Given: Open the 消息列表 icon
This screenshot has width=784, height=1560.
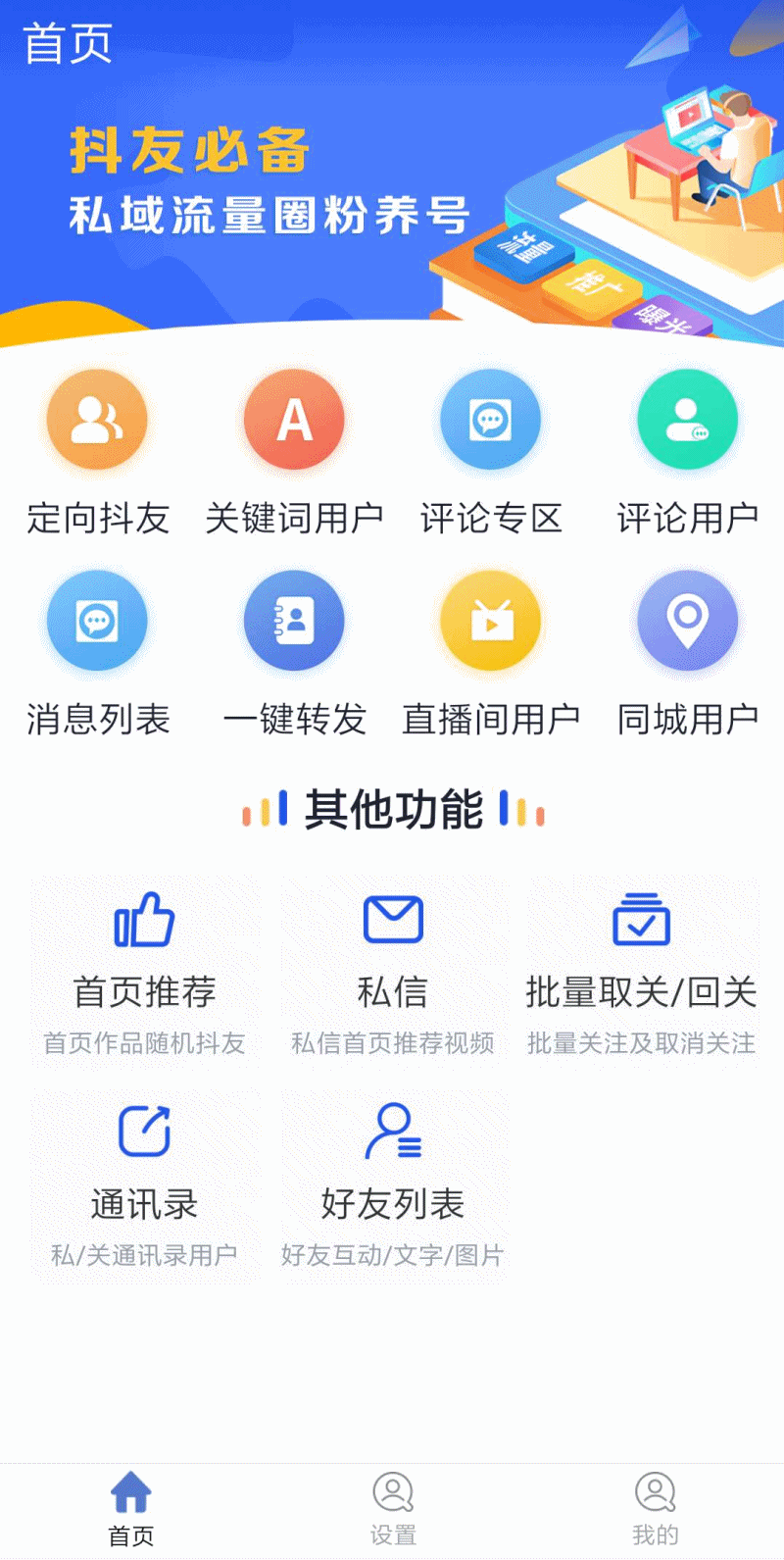Looking at the screenshot, I should tap(97, 621).
